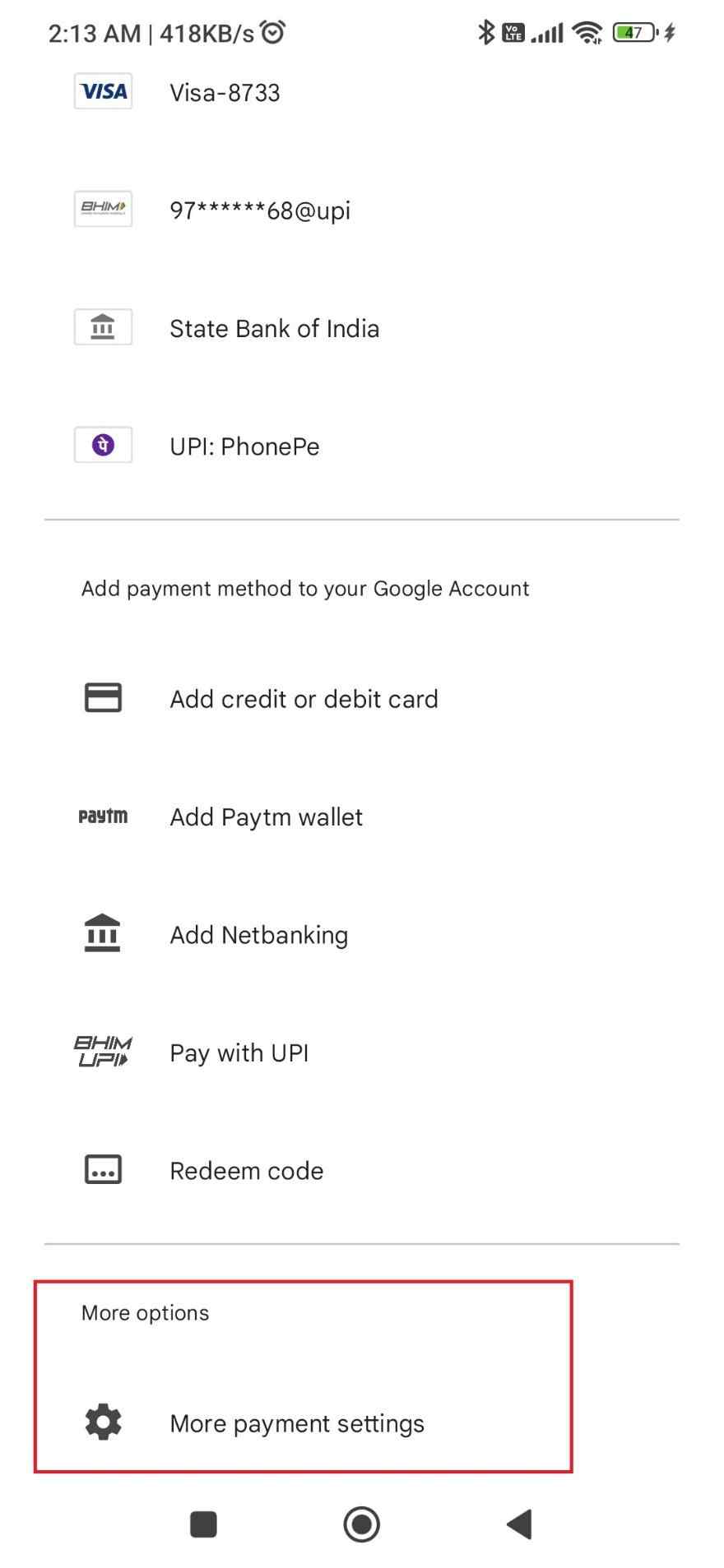Image resolution: width=724 pixels, height=1568 pixels.
Task: Tap the bank icon for State Bank of India
Action: (x=102, y=326)
